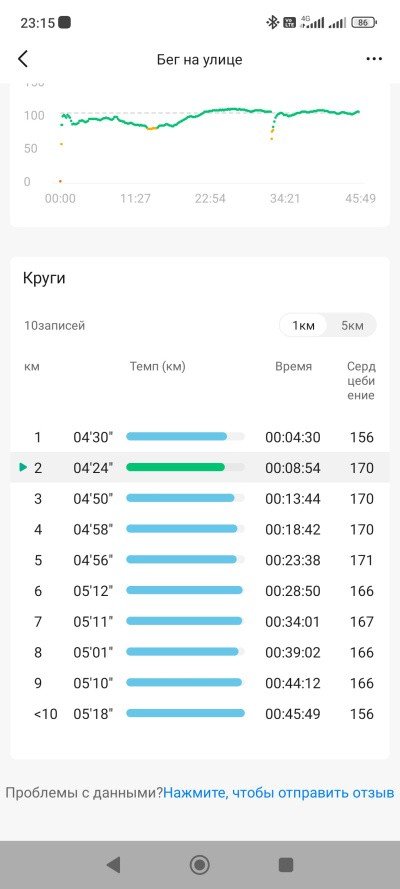The height and width of the screenshot is (889, 400).
Task: Select lap 3 with pace 04'50"
Action: (200, 499)
